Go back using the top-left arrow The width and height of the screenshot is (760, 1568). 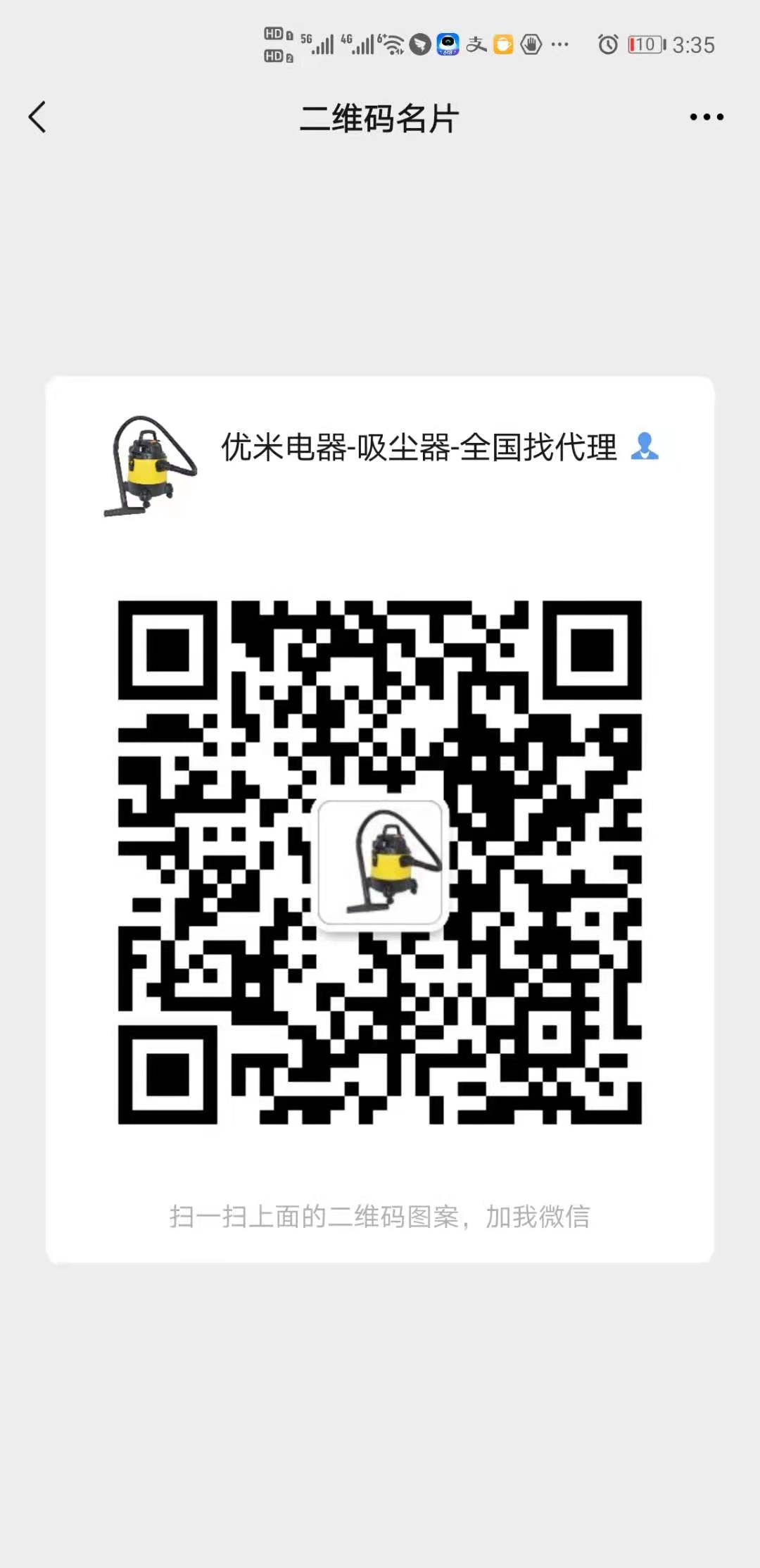[x=37, y=117]
